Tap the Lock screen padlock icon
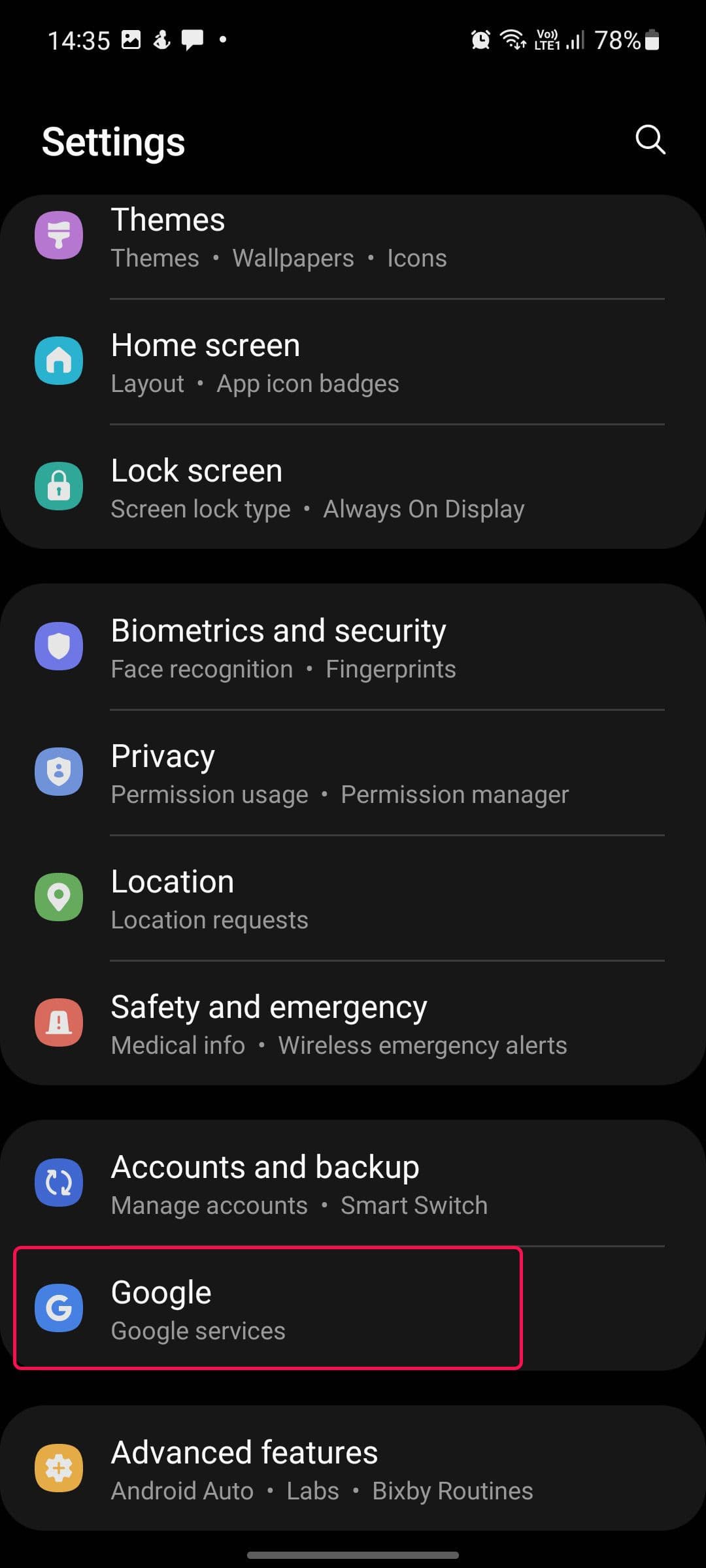Viewport: 706px width, 1568px height. tap(59, 486)
